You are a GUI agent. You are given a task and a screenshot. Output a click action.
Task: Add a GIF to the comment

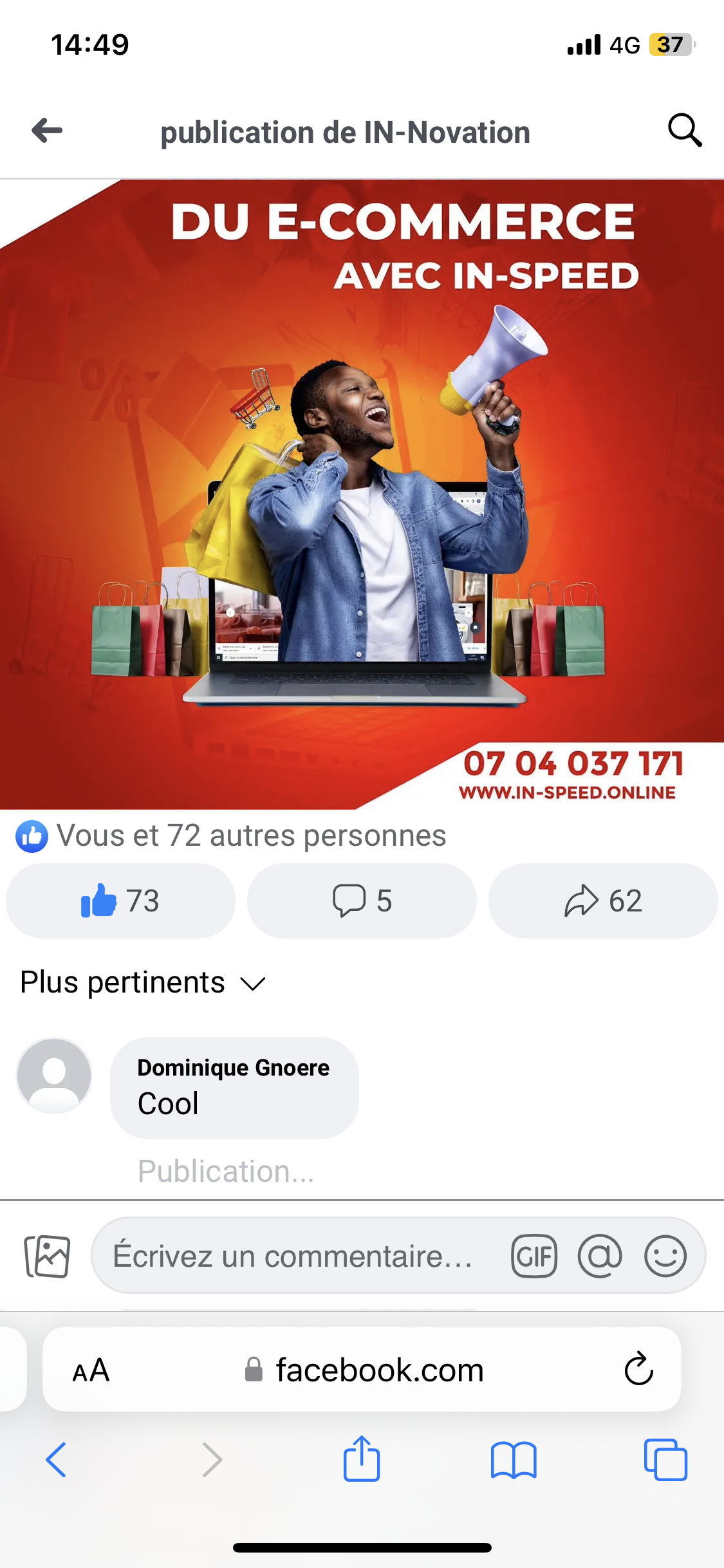point(534,1256)
